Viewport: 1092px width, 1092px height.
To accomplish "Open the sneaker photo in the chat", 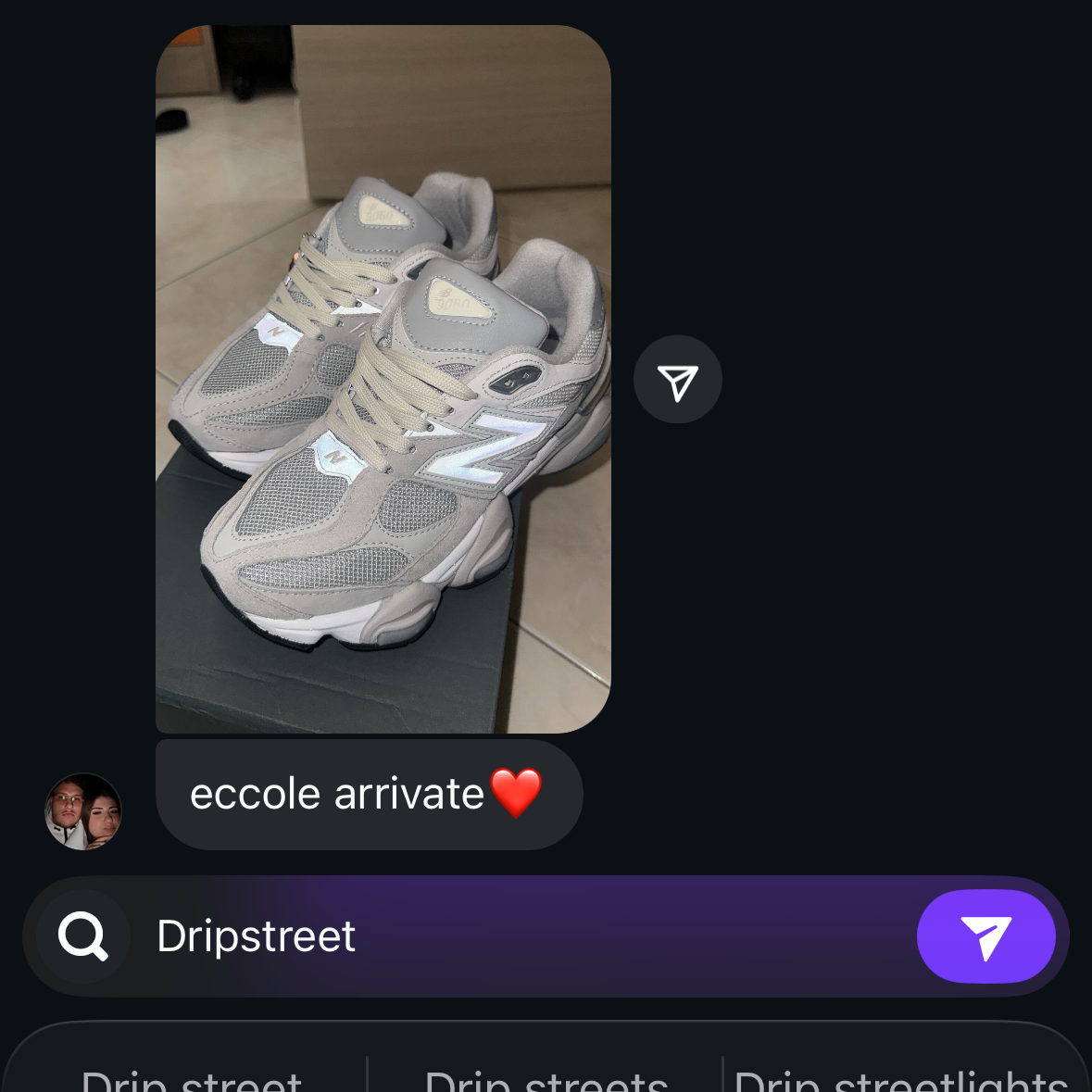I will coord(383,380).
